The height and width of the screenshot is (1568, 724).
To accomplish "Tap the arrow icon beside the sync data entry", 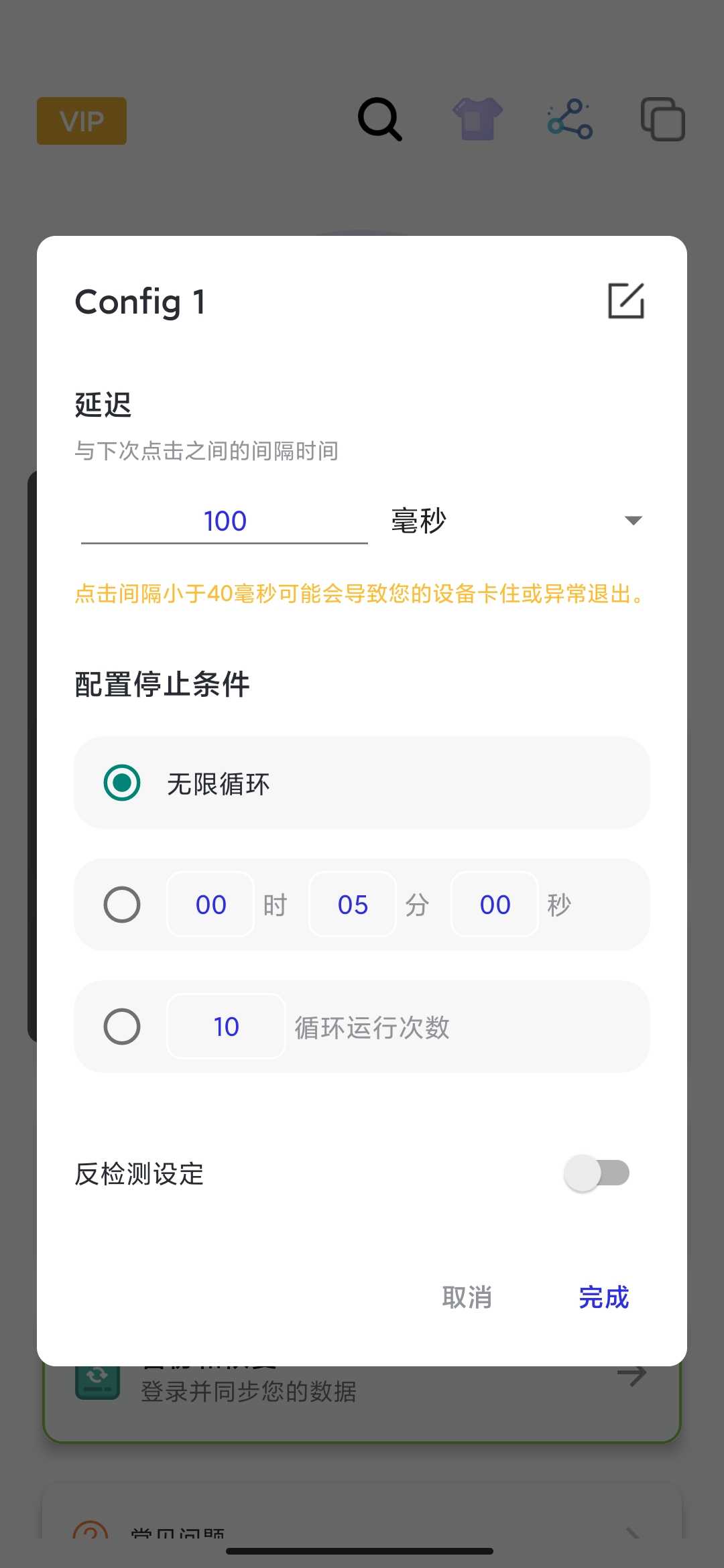I will 631,1373.
